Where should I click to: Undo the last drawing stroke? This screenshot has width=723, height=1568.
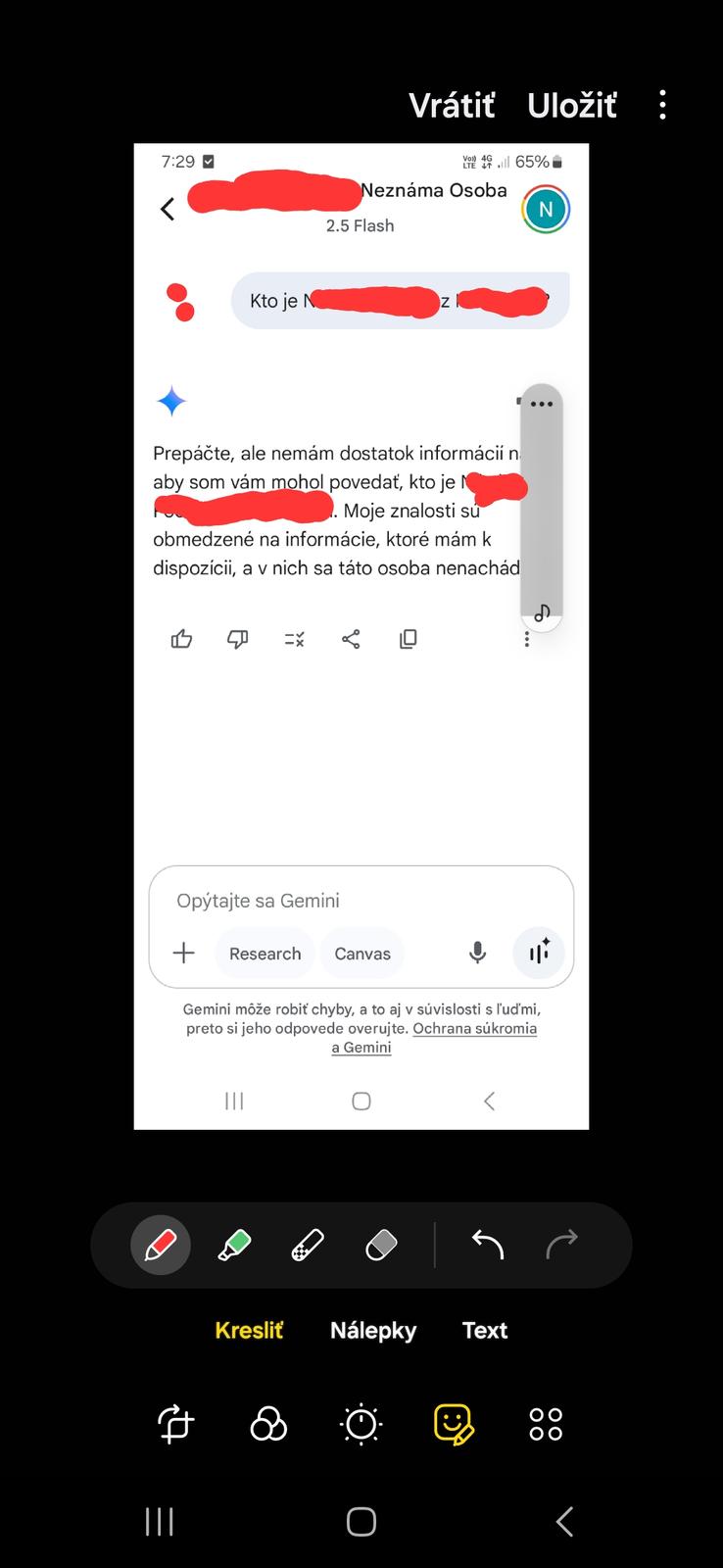[487, 1245]
